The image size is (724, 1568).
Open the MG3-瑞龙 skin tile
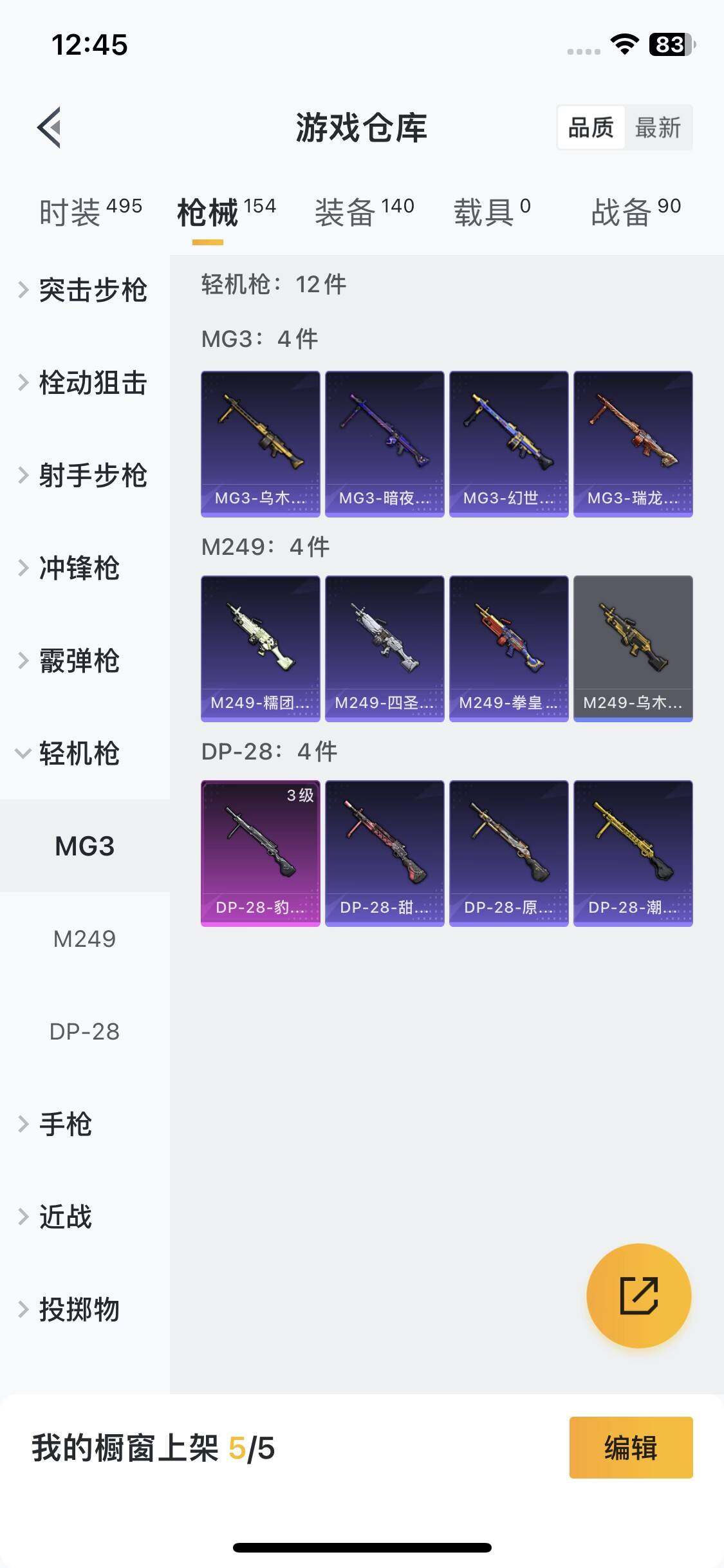(x=633, y=443)
